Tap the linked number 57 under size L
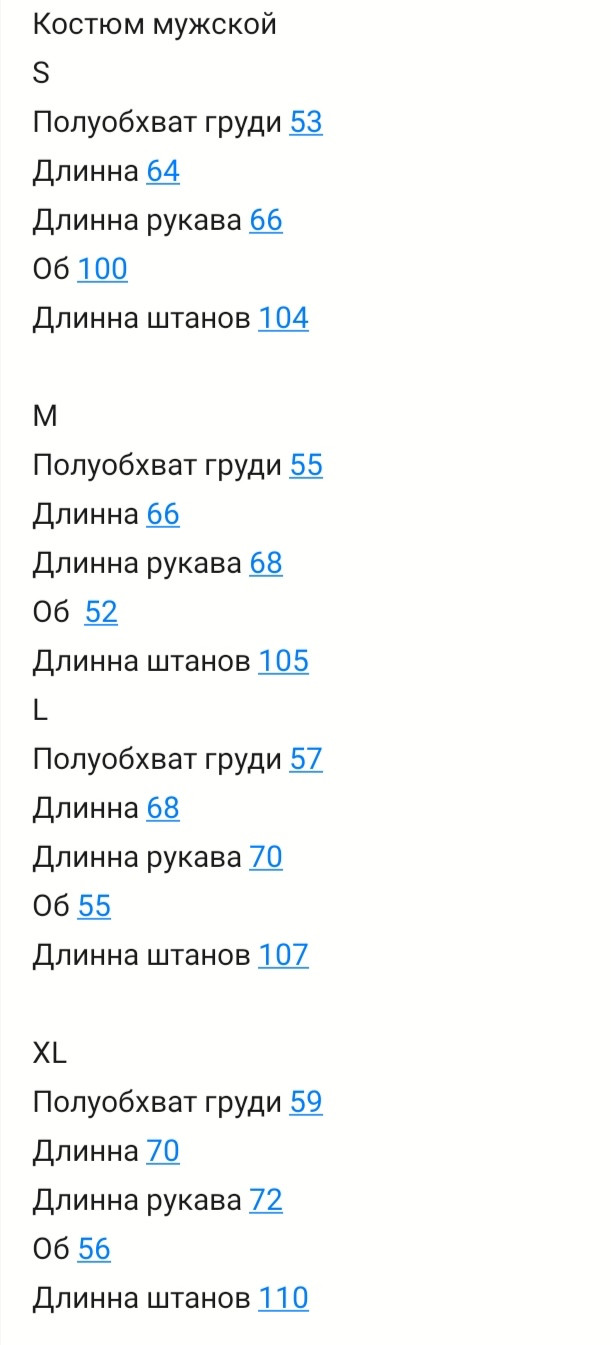Image resolution: width=611 pixels, height=1345 pixels. click(x=306, y=759)
